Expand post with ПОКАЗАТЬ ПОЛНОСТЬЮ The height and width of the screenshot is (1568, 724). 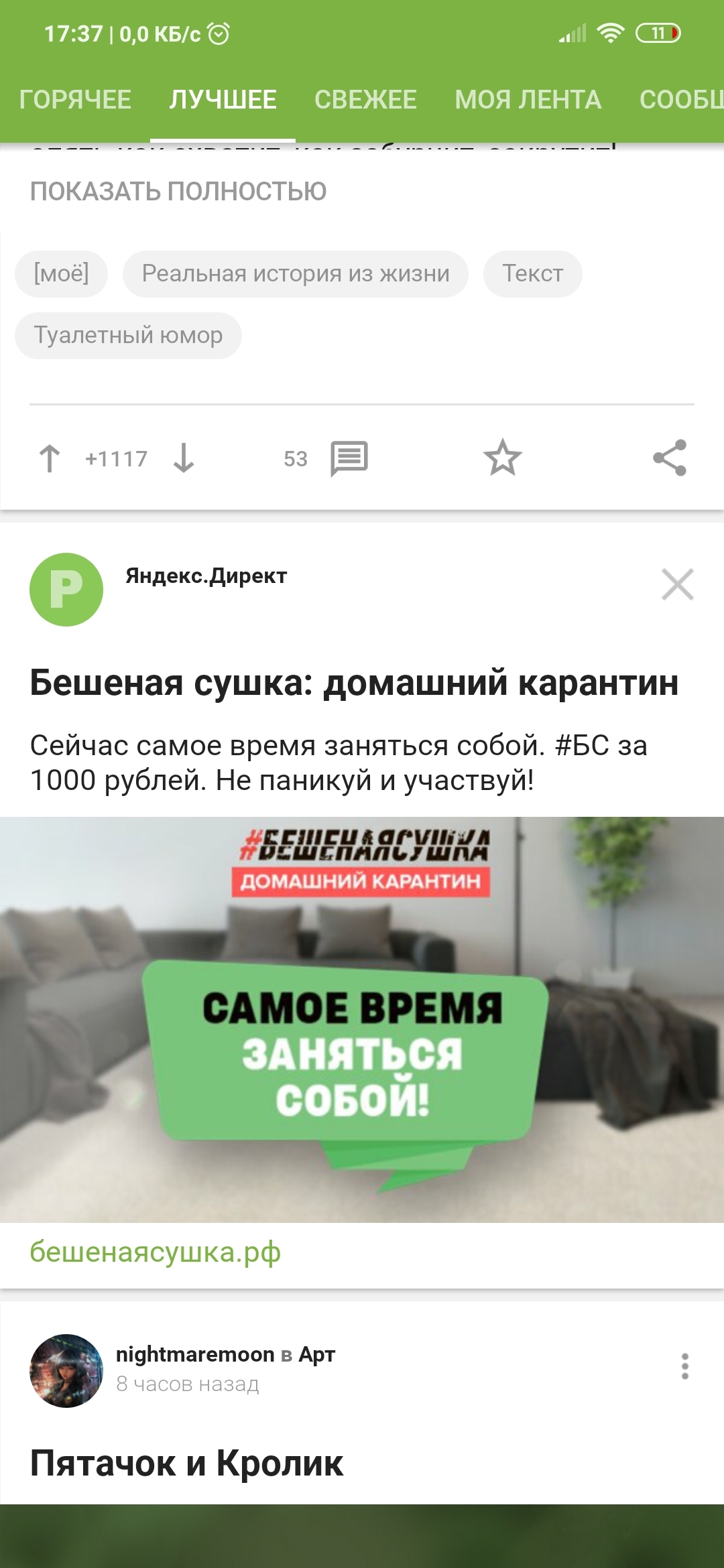coord(178,192)
